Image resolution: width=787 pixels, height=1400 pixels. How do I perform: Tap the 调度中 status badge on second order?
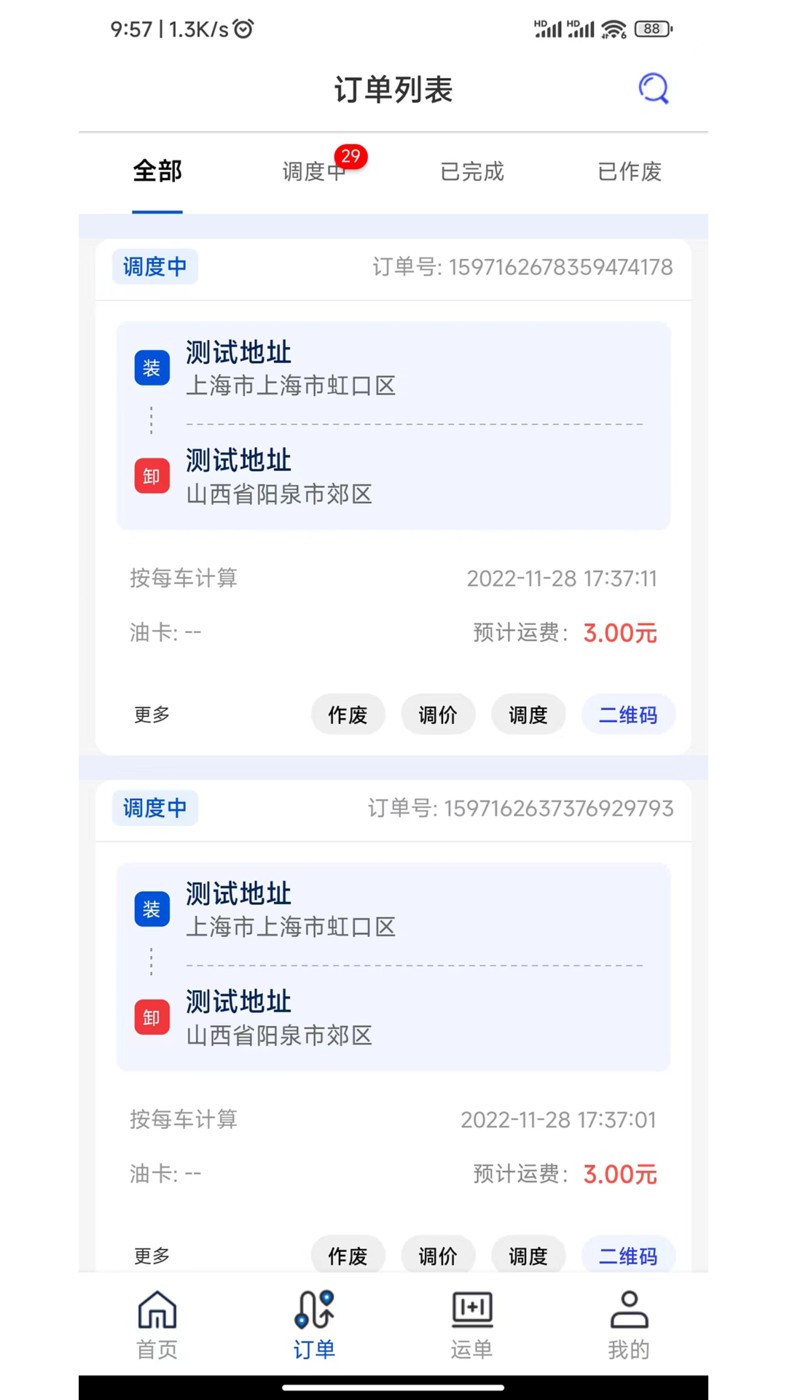154,808
